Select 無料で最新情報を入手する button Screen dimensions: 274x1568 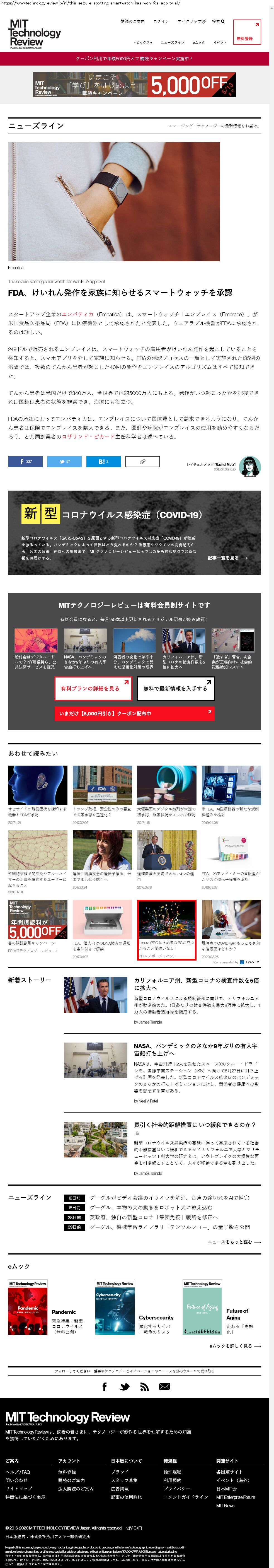coord(175,688)
